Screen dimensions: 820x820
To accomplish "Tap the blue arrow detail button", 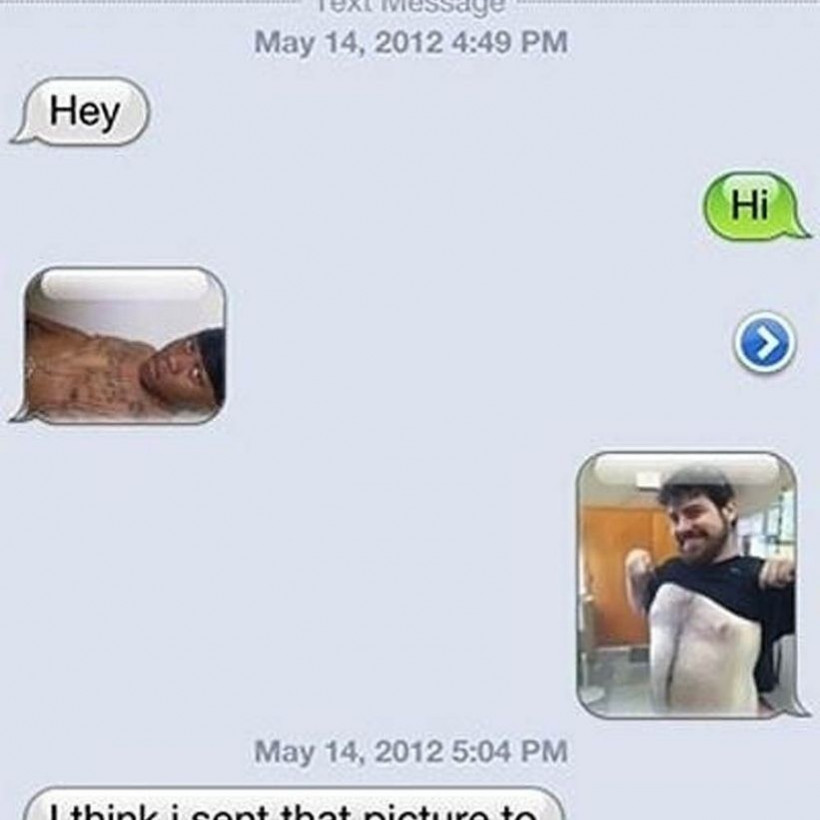I will (765, 344).
